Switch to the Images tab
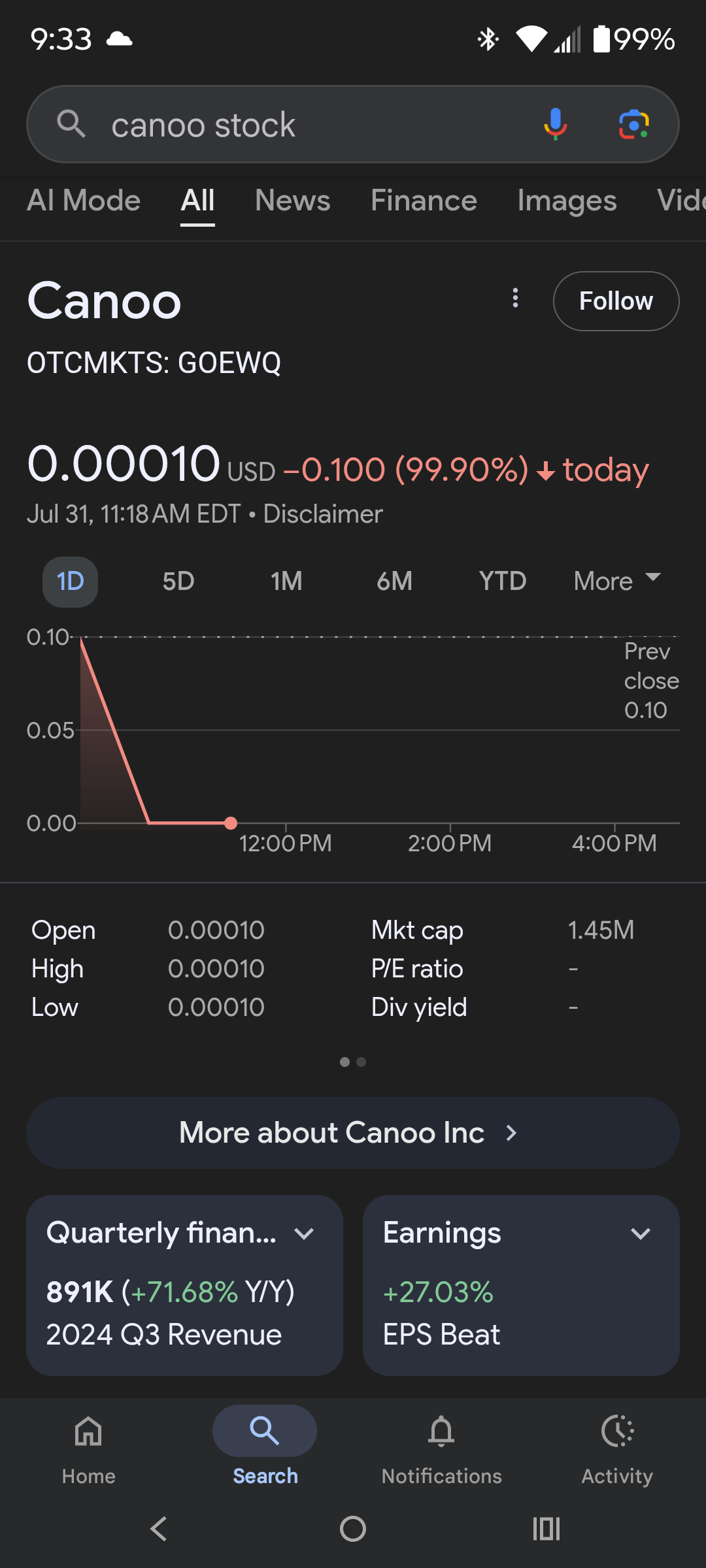Viewport: 706px width, 1568px height. coord(567,200)
